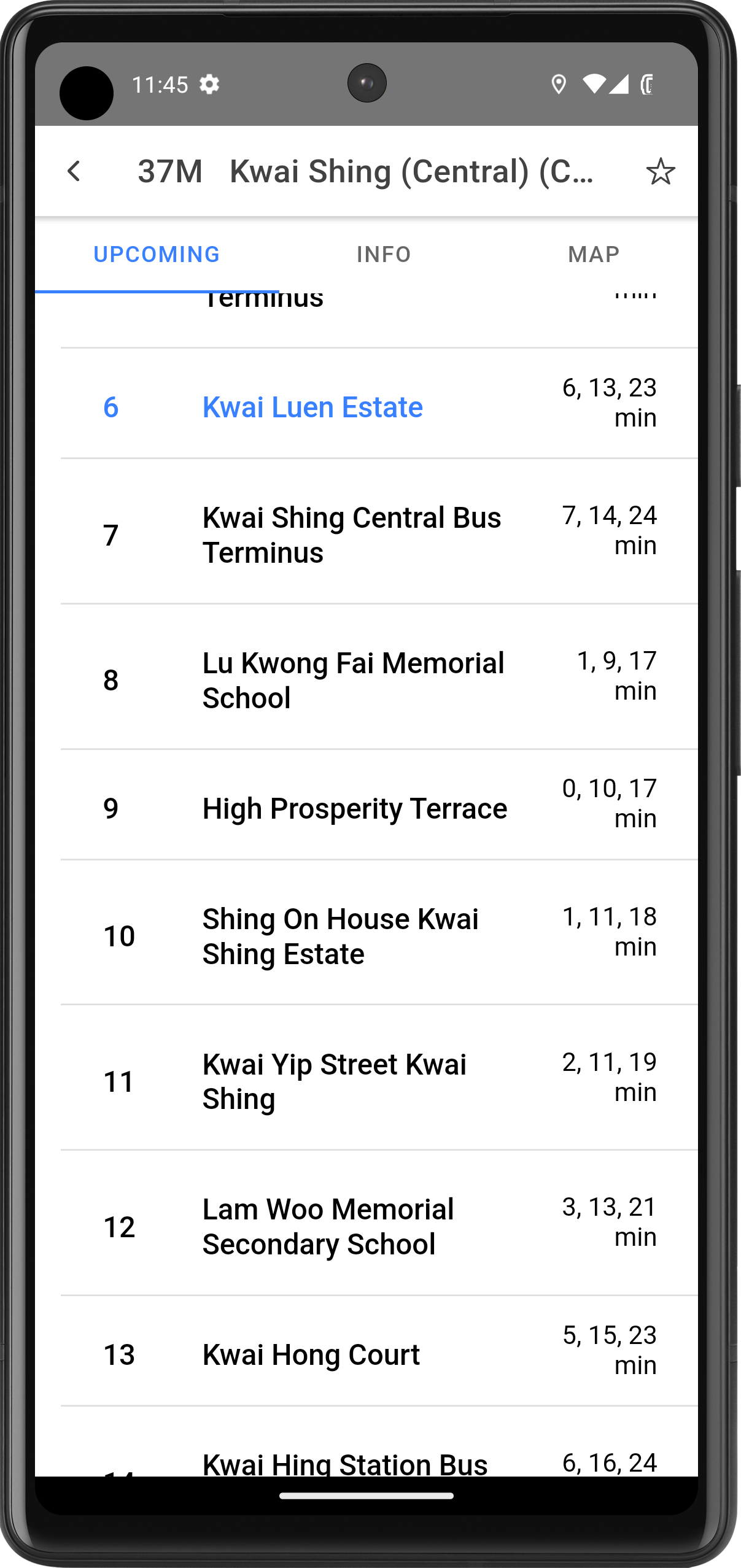Switch to the Info tab

click(384, 254)
